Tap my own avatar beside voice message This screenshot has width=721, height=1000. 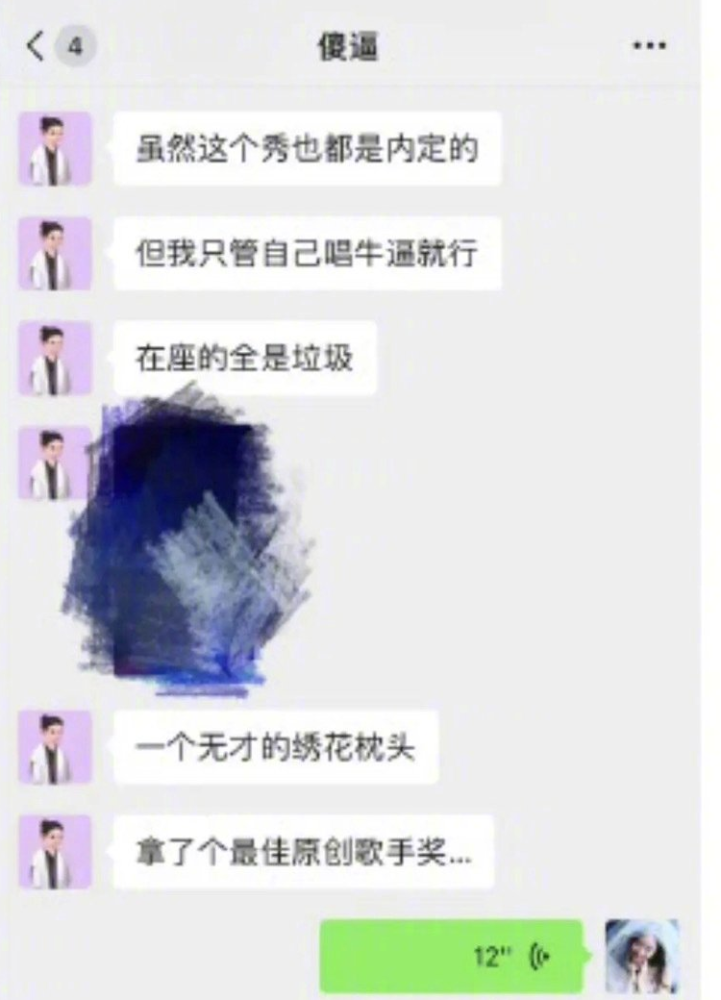coord(642,956)
